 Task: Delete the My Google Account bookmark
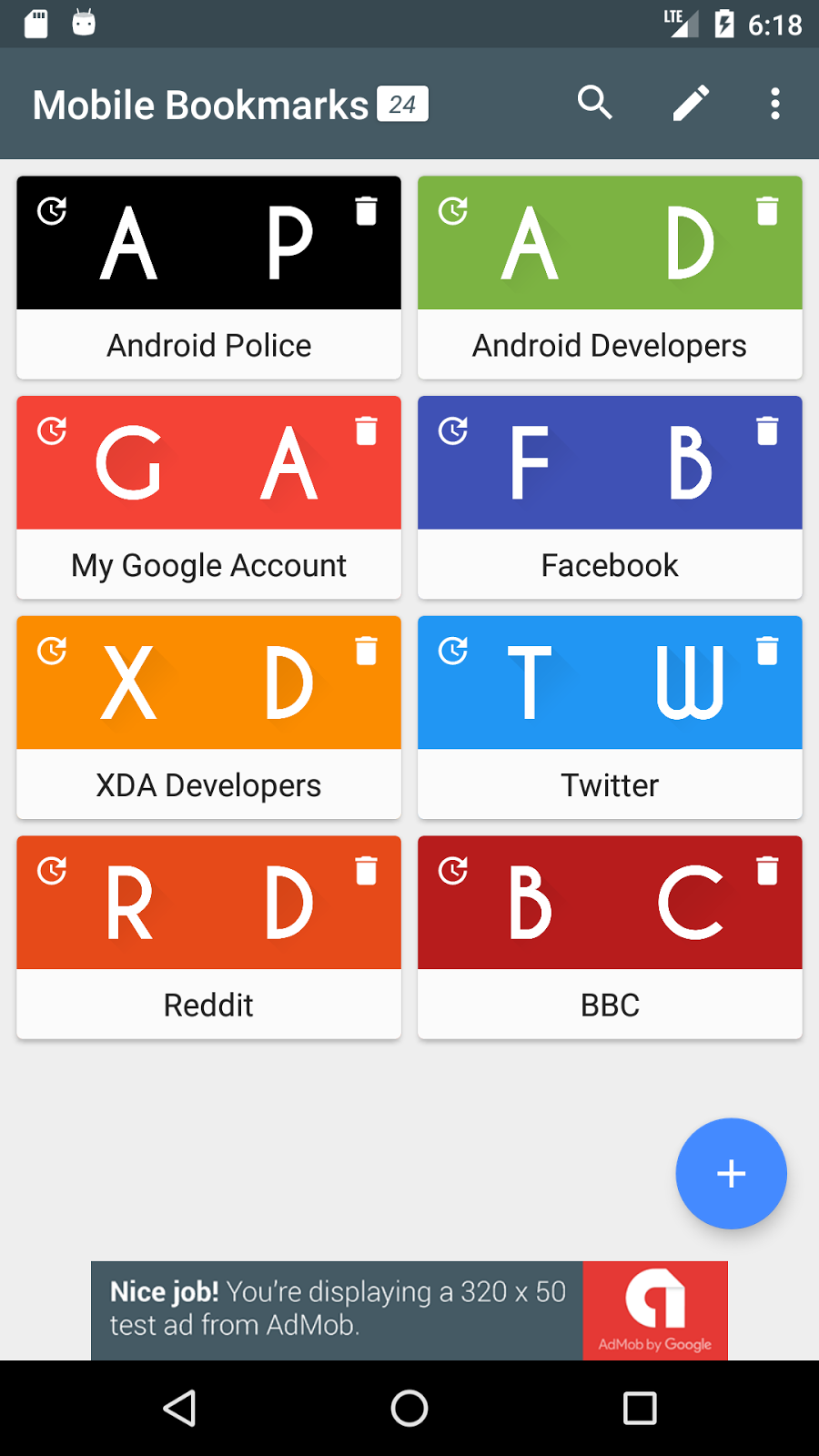pyautogui.click(x=367, y=430)
